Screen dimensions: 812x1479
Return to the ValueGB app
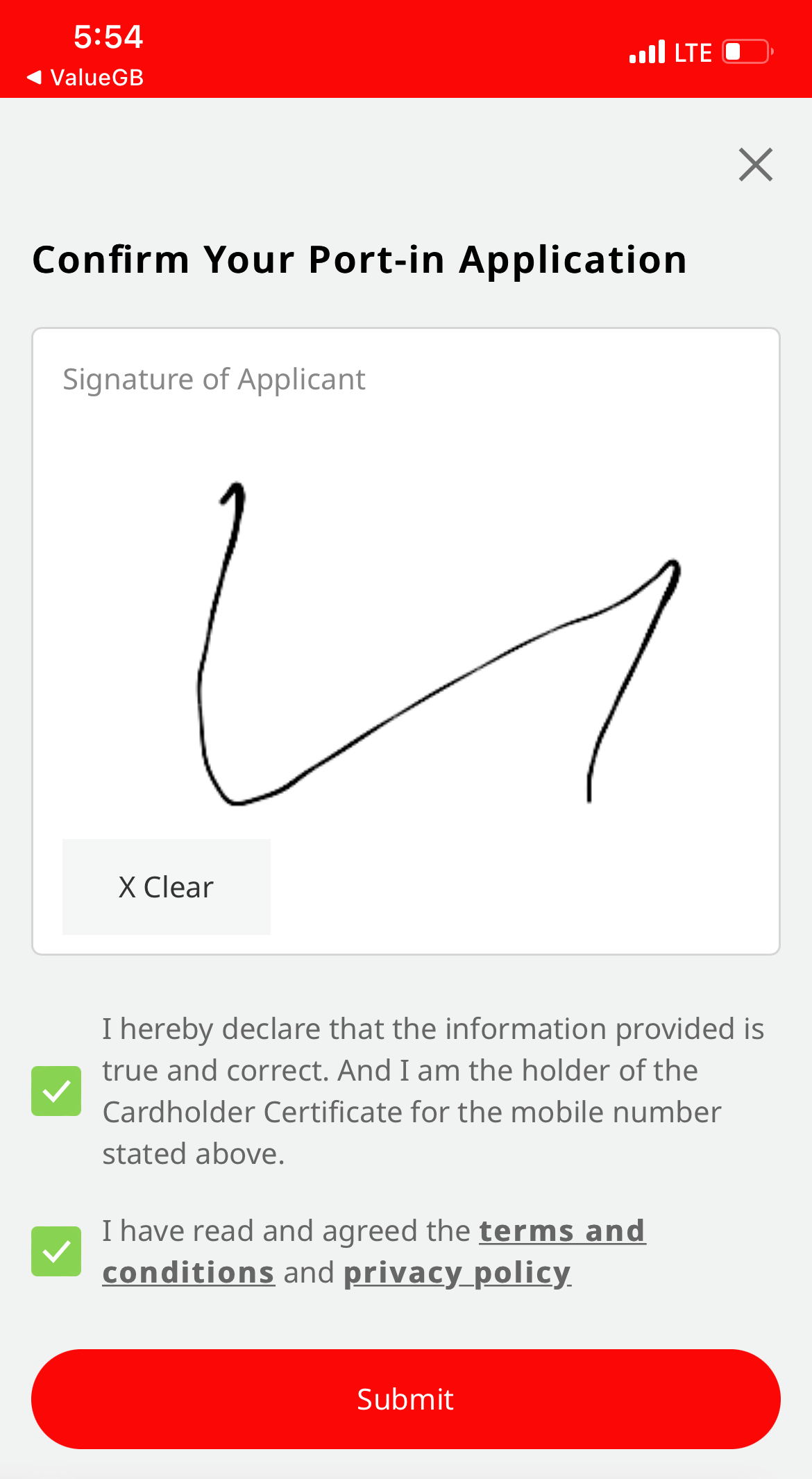pyautogui.click(x=85, y=77)
